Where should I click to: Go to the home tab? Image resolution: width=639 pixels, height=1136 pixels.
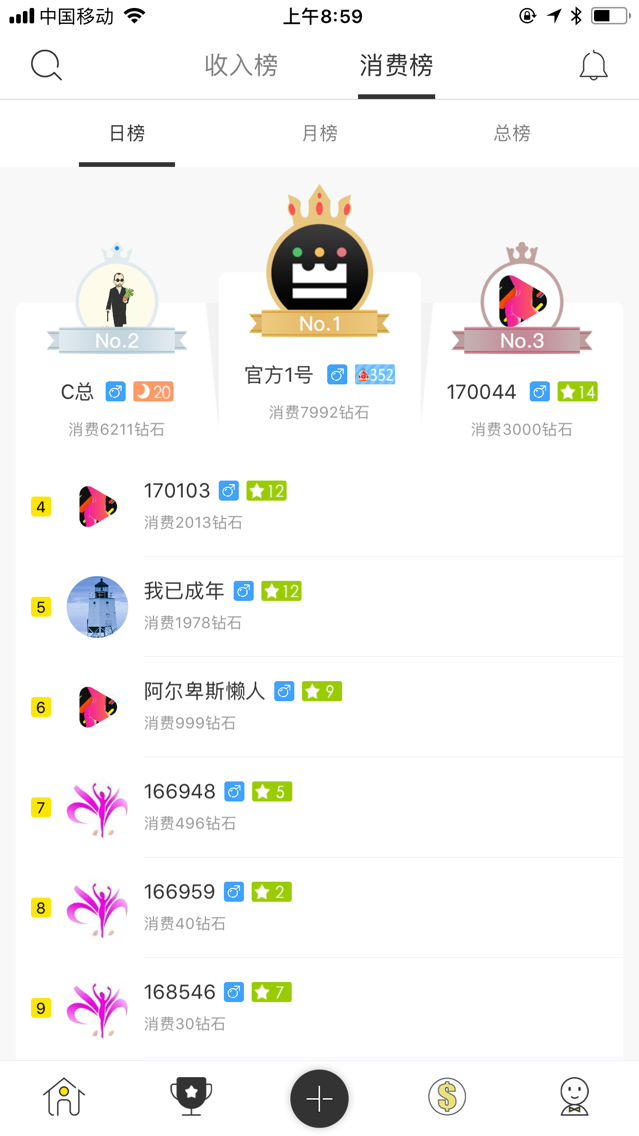click(x=64, y=1097)
